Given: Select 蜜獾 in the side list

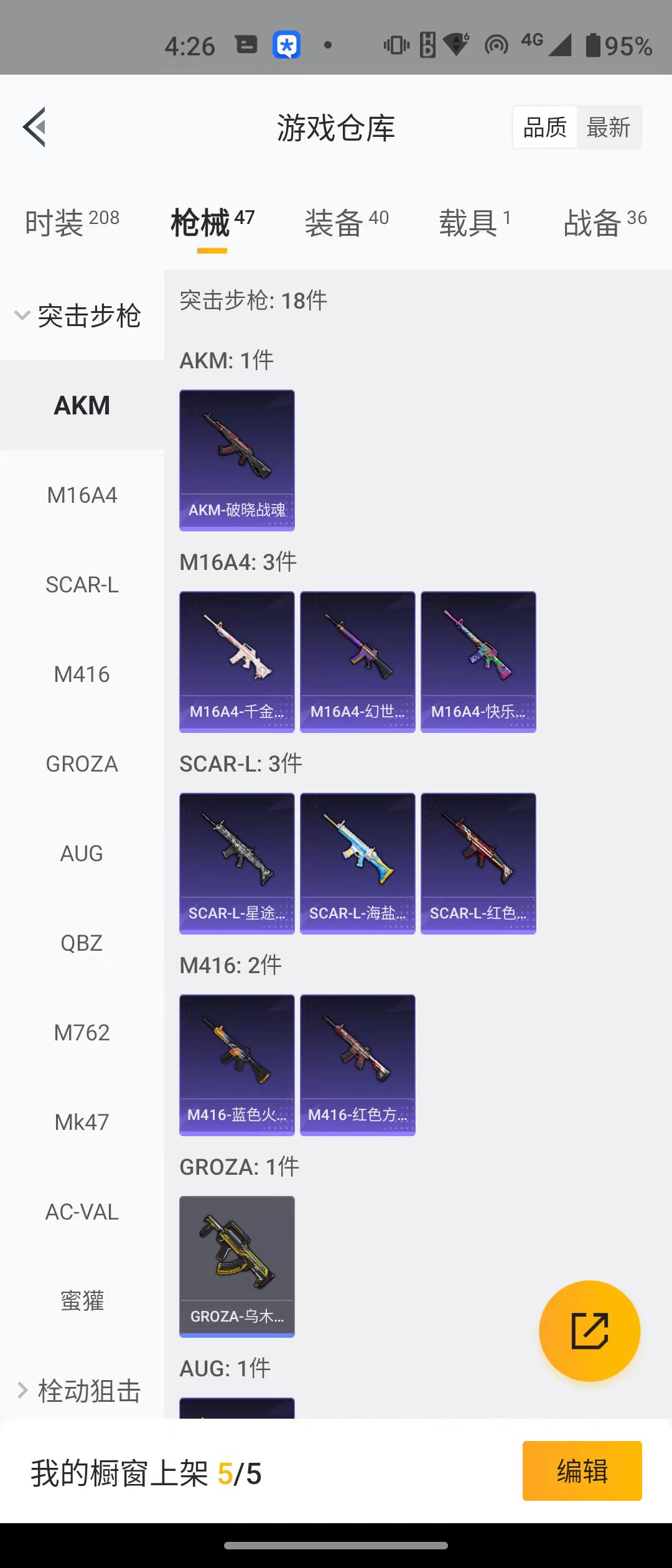Looking at the screenshot, I should pos(82,1301).
